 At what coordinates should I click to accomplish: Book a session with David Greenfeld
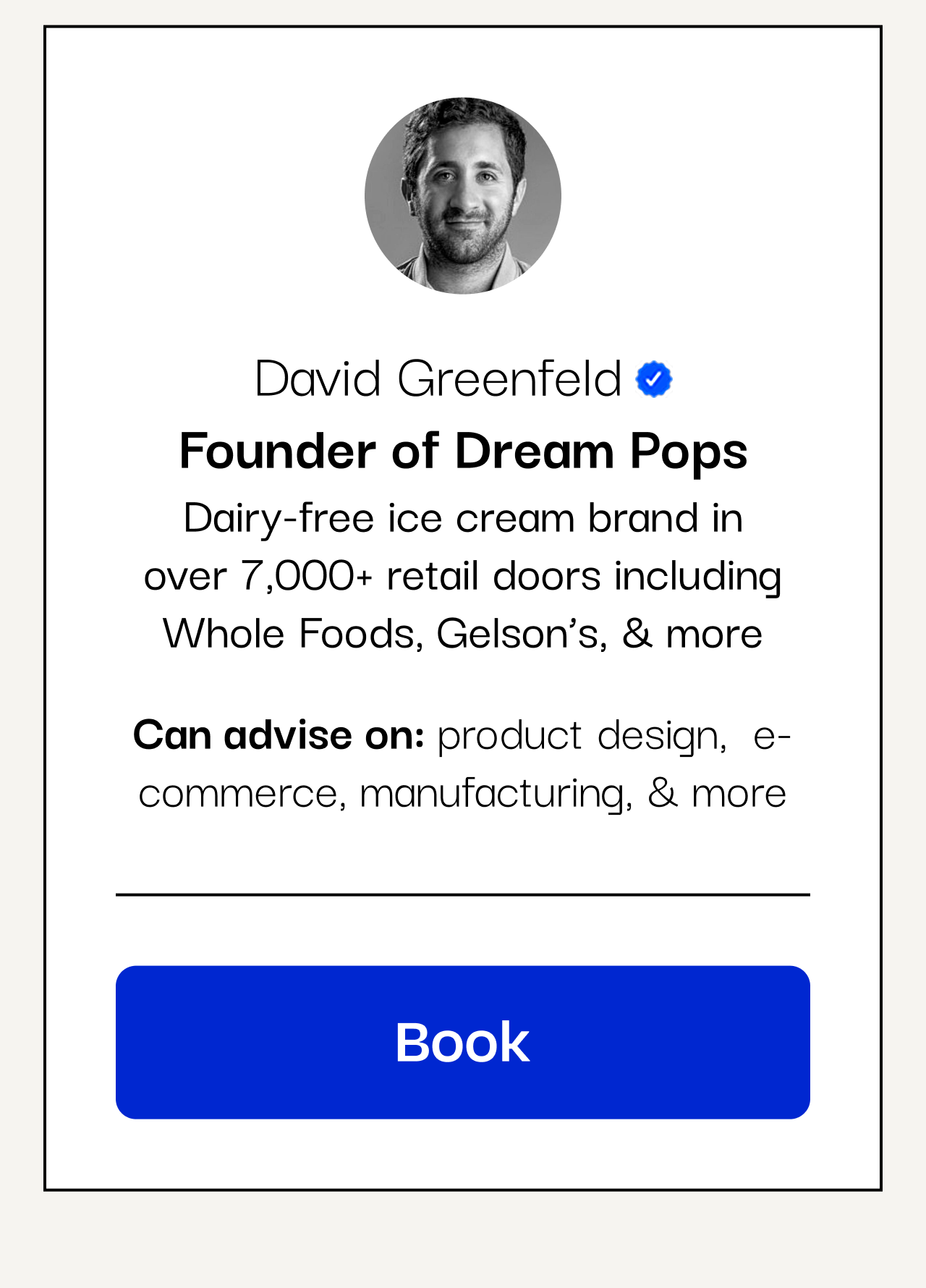click(462, 1042)
